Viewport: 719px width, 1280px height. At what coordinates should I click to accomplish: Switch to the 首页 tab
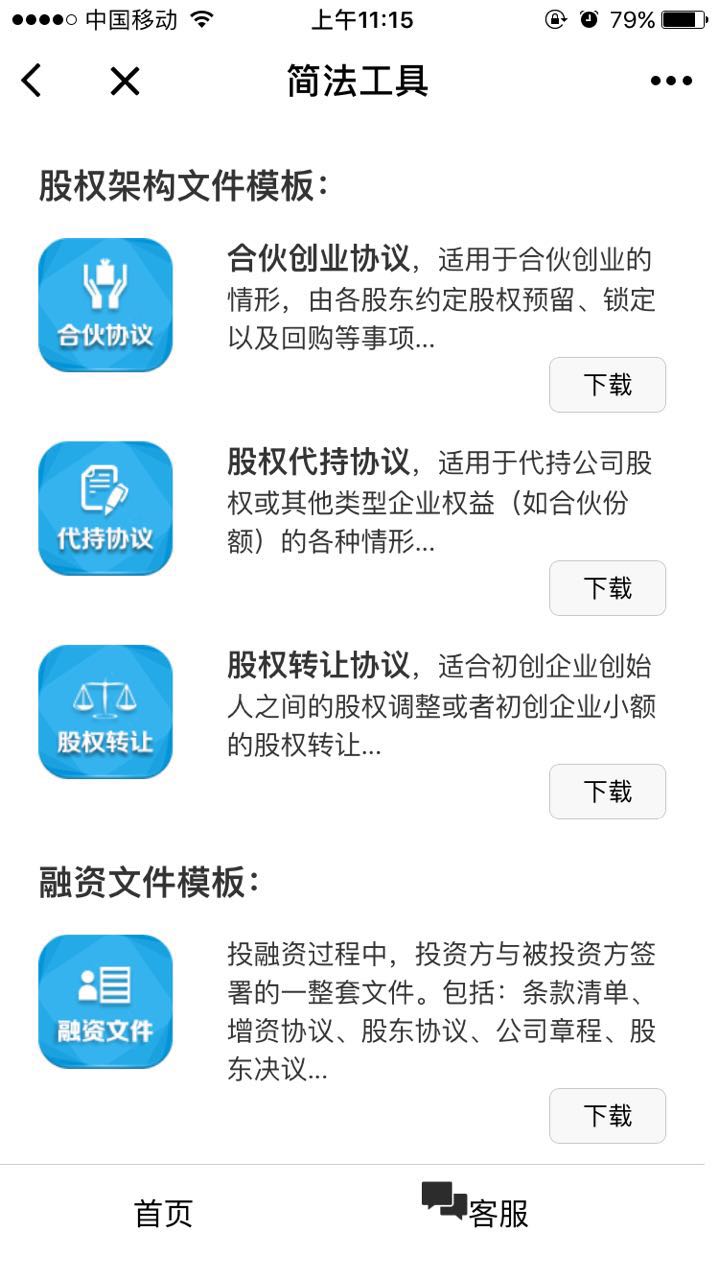point(163,1213)
